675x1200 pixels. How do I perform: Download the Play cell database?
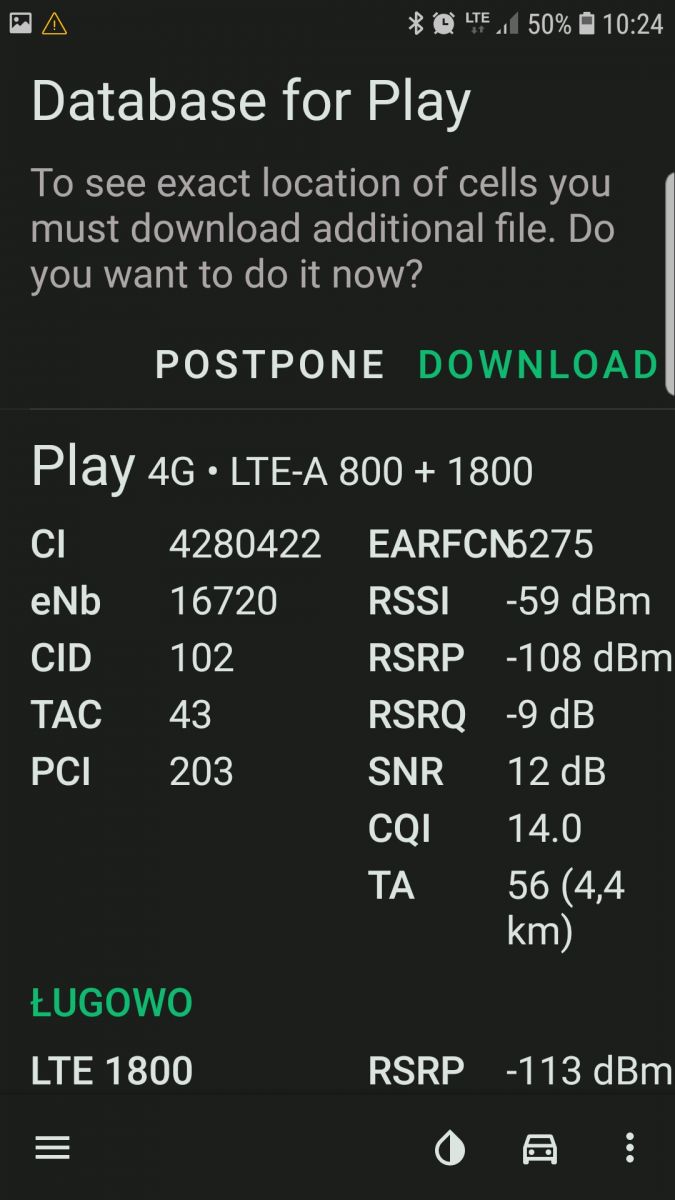538,365
